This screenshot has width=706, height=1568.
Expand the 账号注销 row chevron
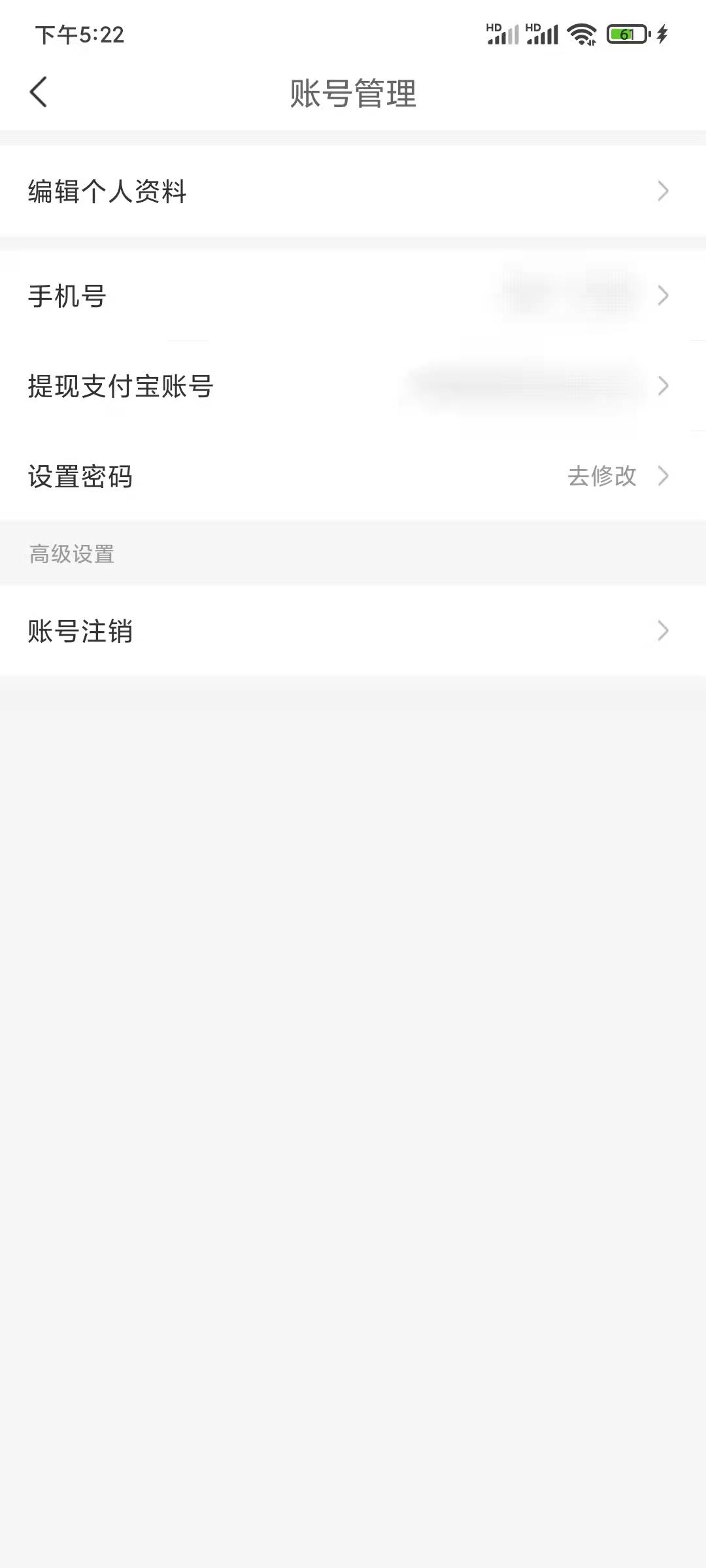tap(664, 630)
